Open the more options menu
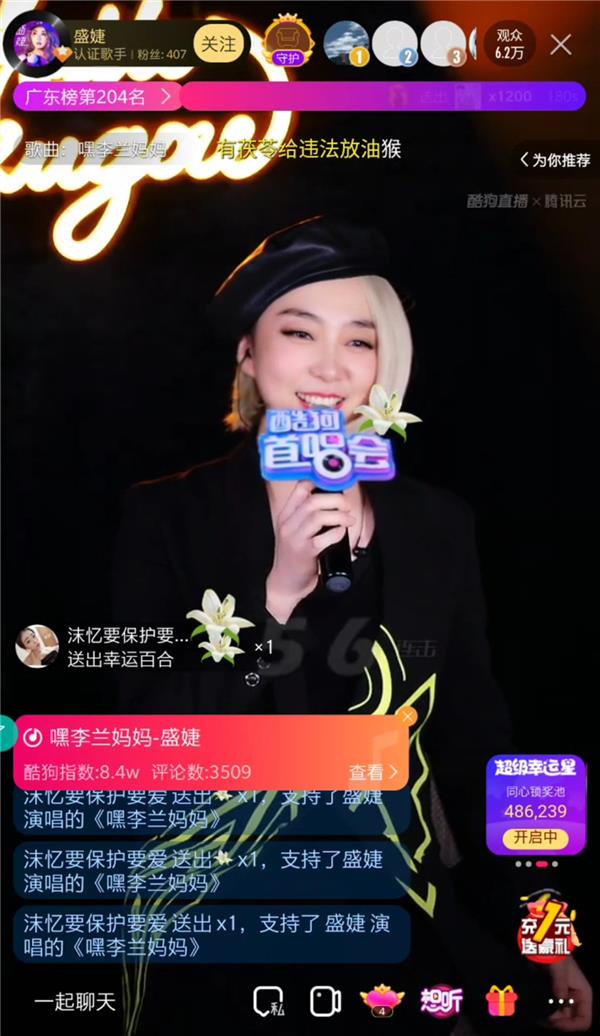Screen dimensions: 600x1036 562,1001
